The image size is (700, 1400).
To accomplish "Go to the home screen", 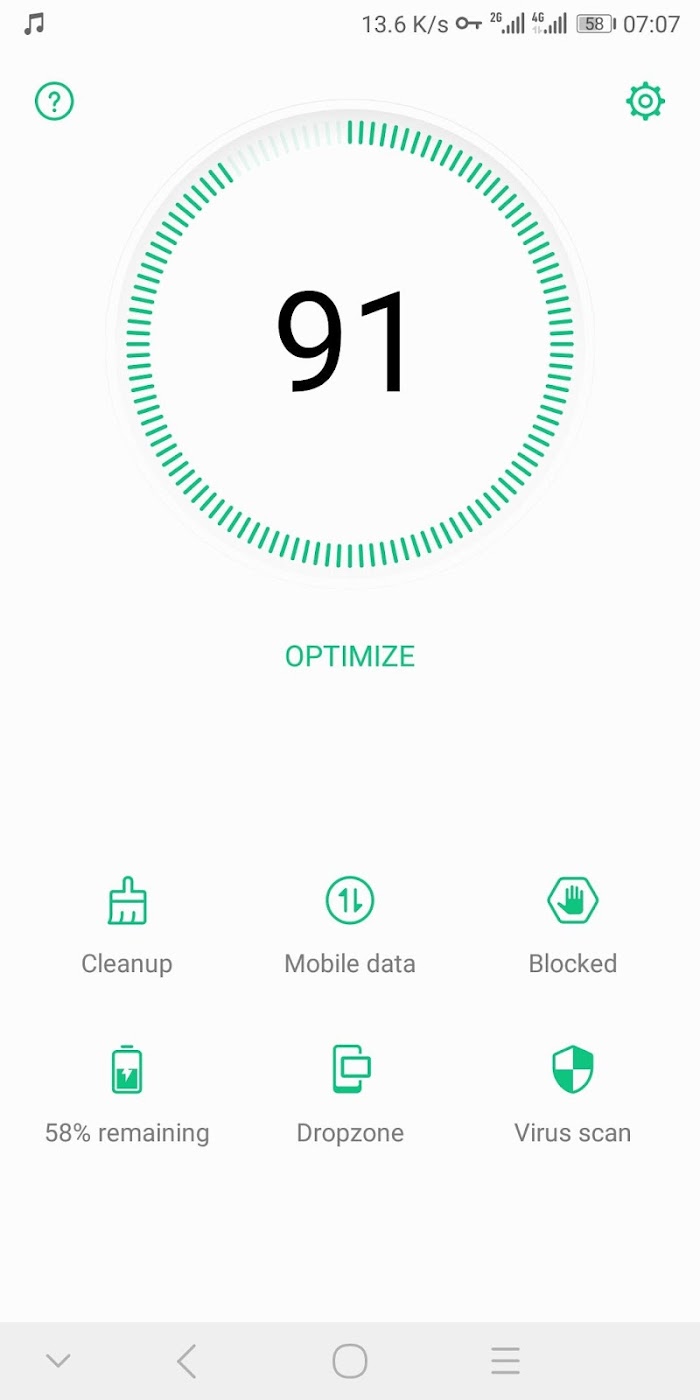I will tap(350, 1361).
